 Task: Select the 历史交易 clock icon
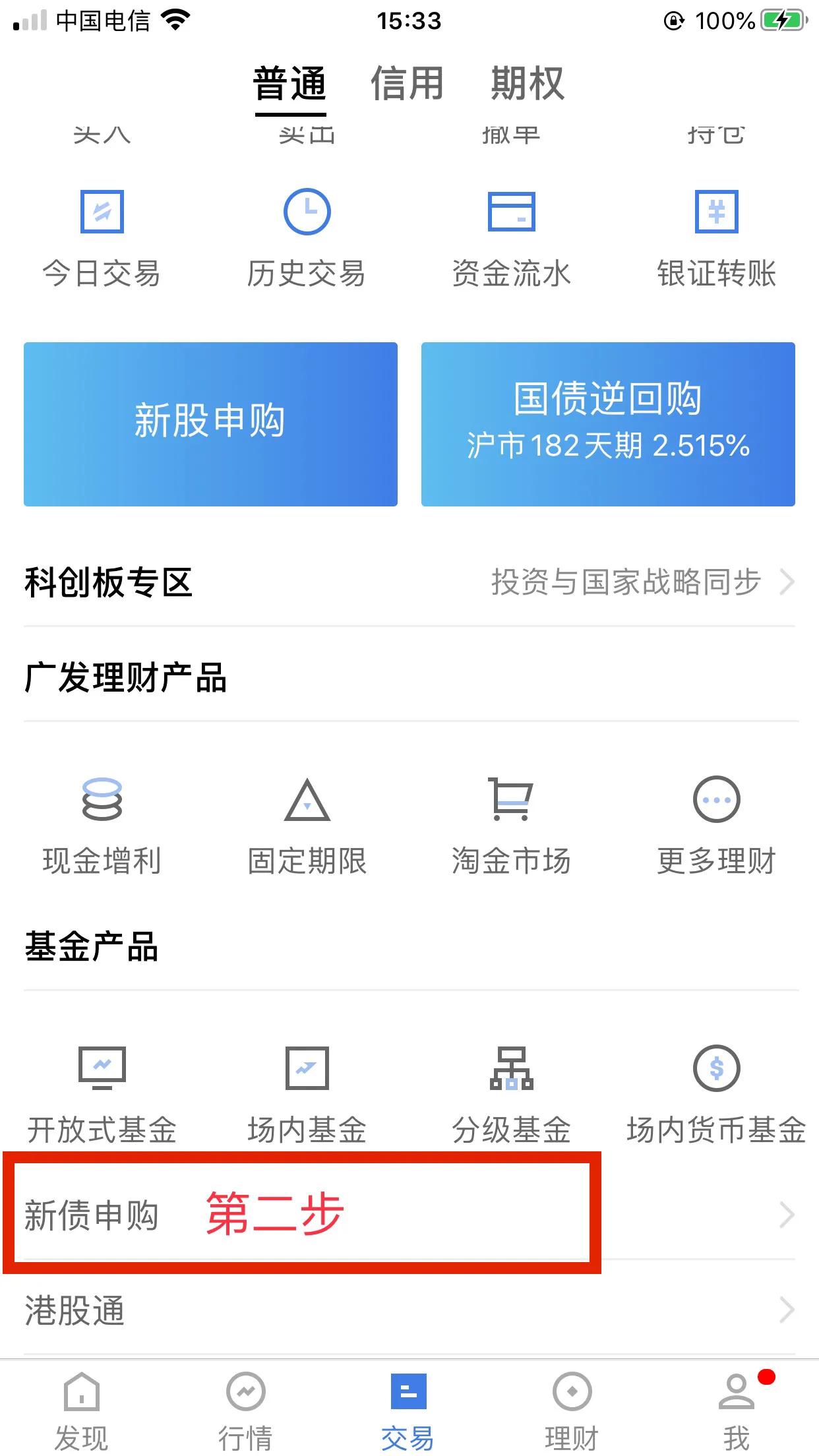306,212
